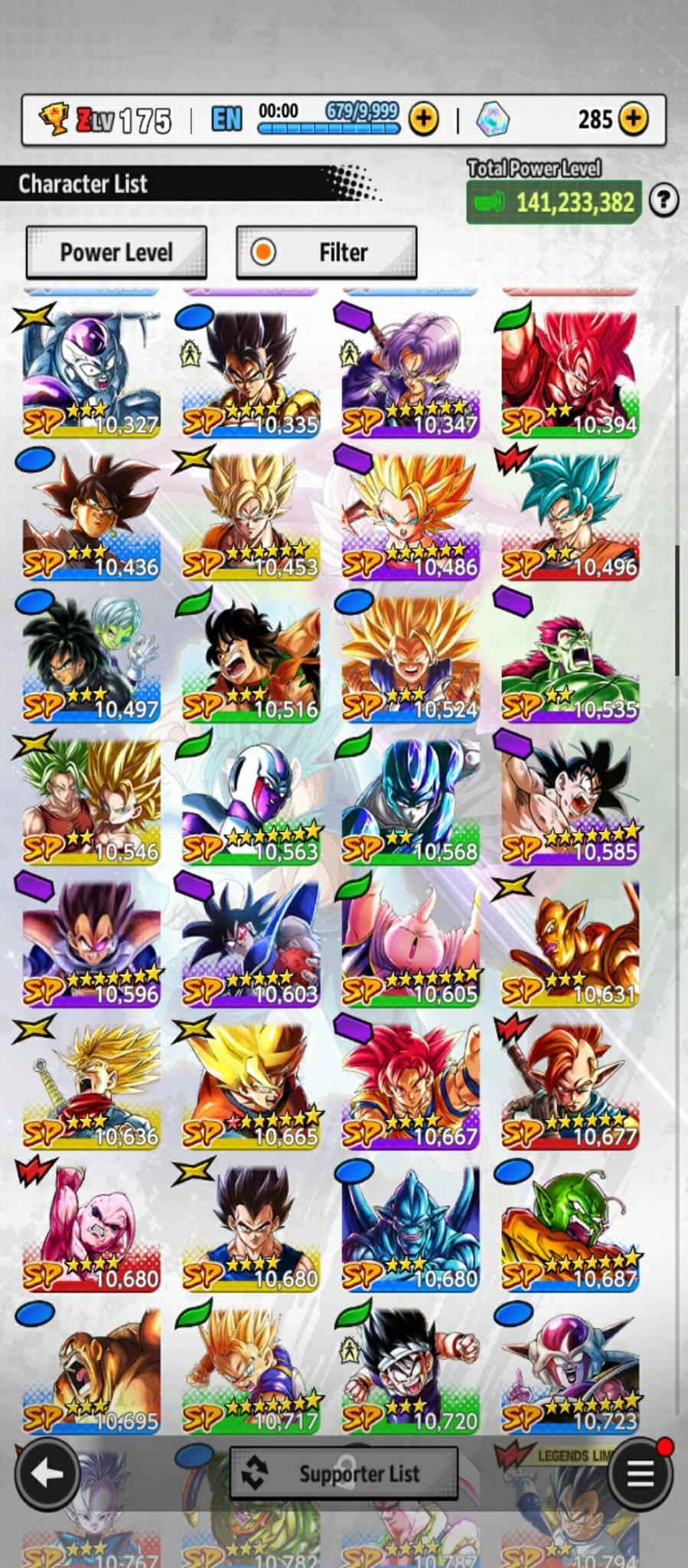
Task: Add energy with the plus beside EN
Action: (423, 119)
